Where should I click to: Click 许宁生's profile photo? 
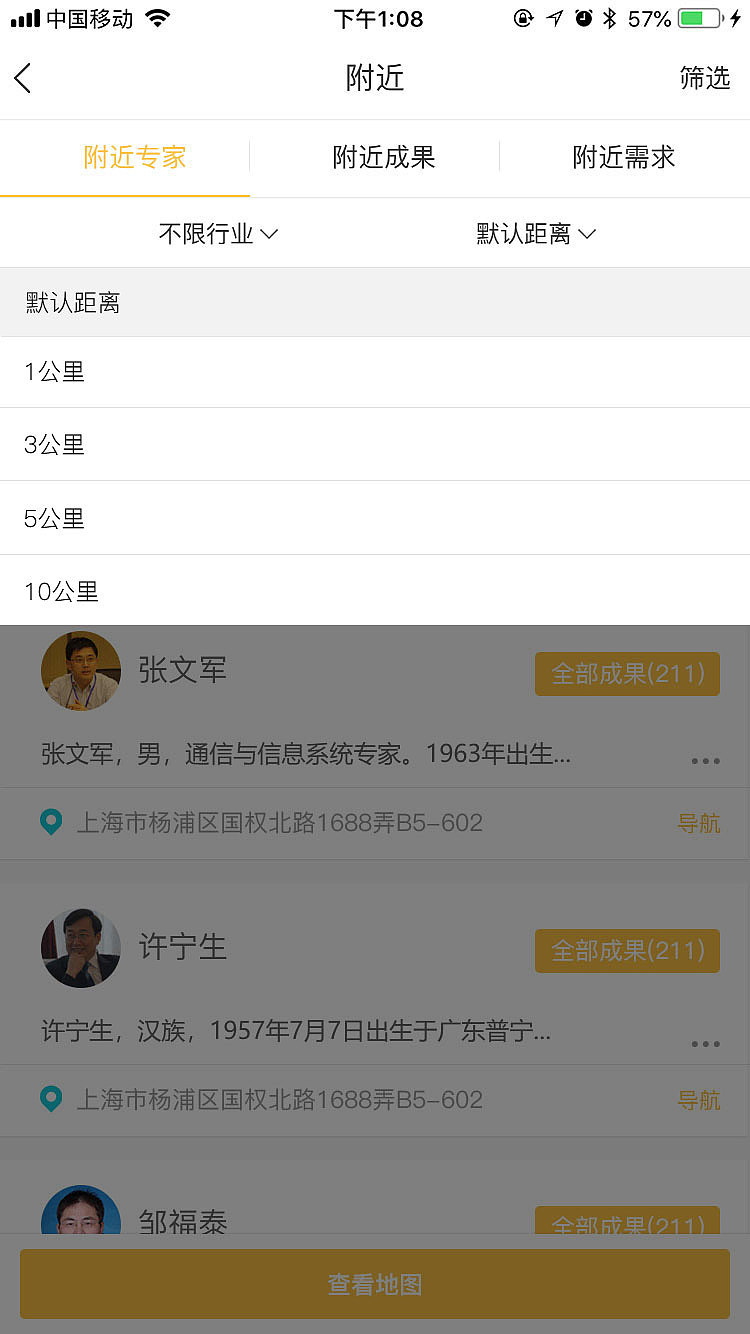pyautogui.click(x=80, y=948)
